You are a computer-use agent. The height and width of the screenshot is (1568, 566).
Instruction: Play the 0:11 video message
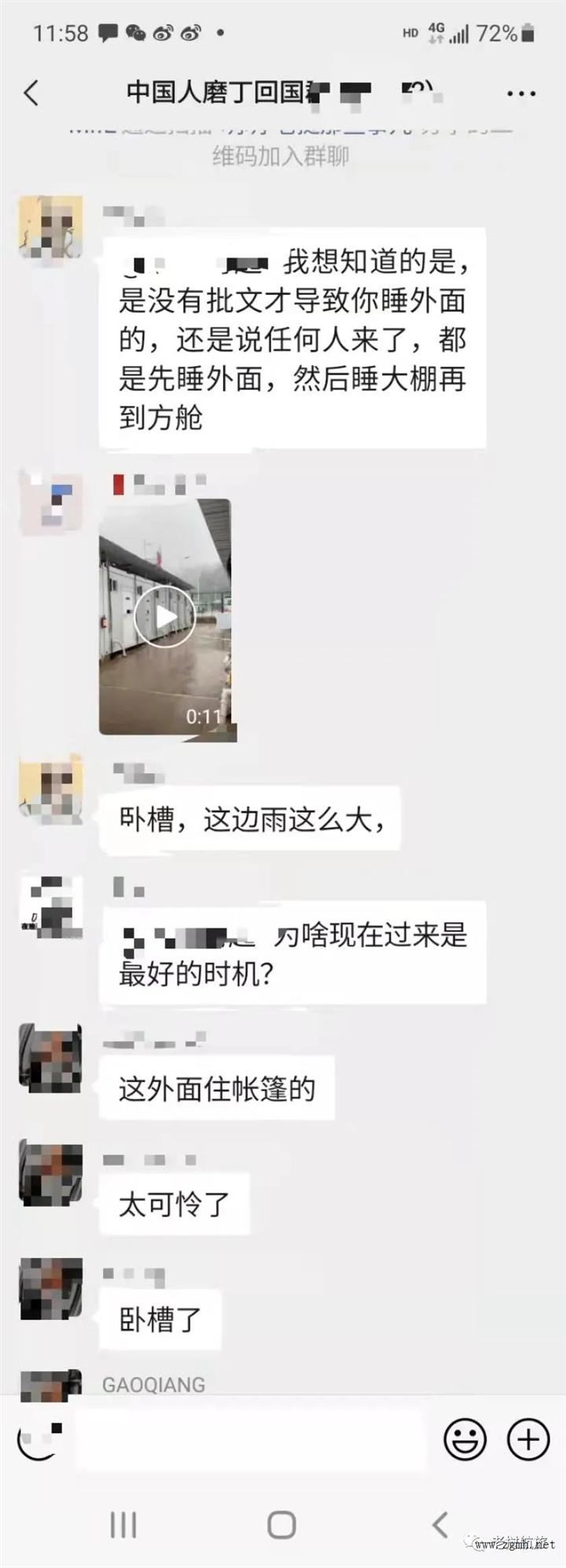164,617
